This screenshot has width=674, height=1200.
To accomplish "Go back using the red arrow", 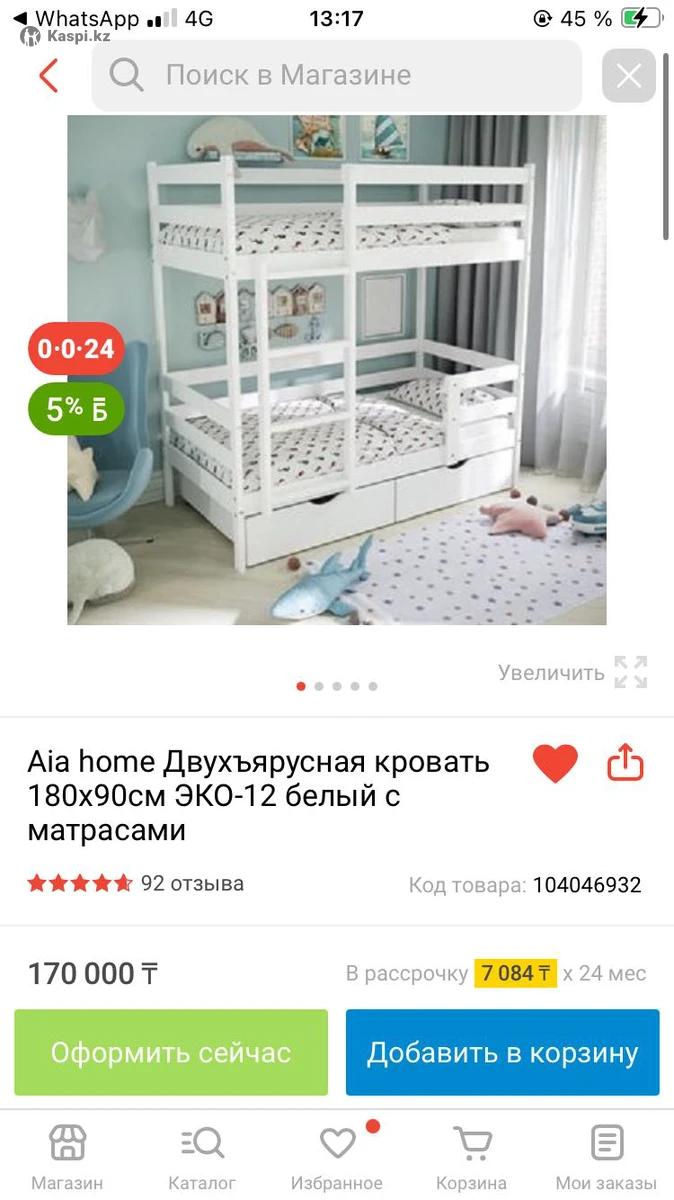I will pos(48,76).
